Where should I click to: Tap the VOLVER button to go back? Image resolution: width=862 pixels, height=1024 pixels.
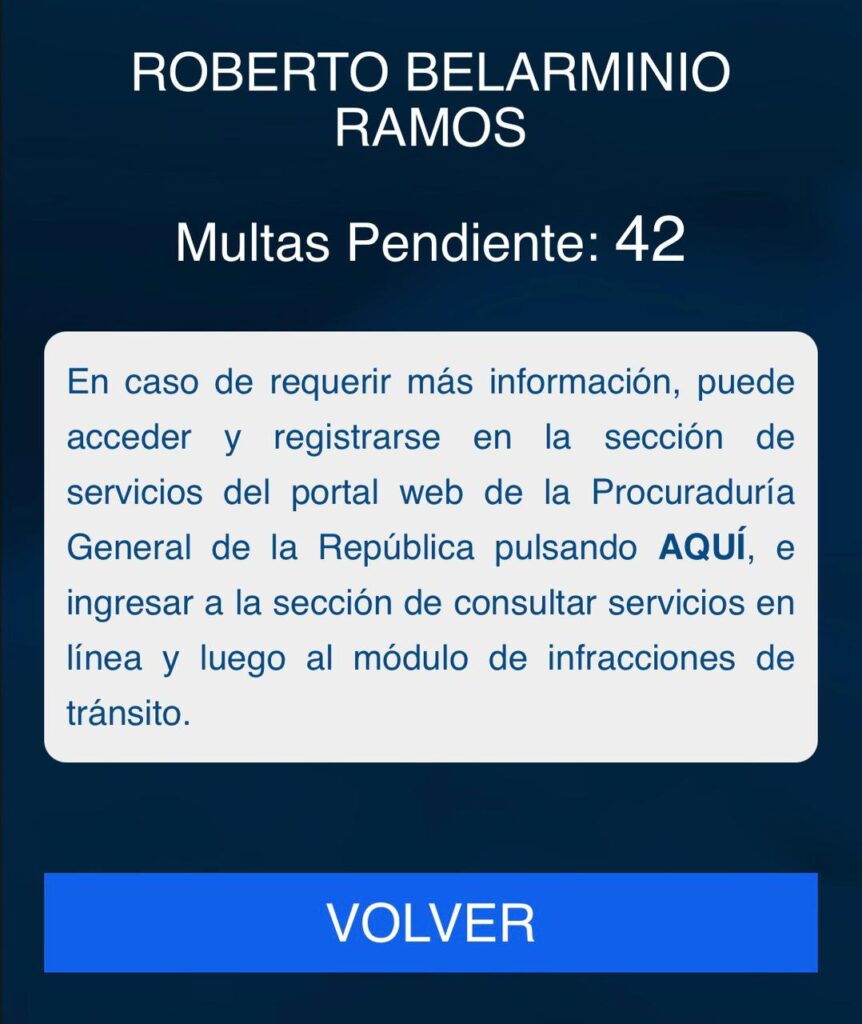pos(430,922)
